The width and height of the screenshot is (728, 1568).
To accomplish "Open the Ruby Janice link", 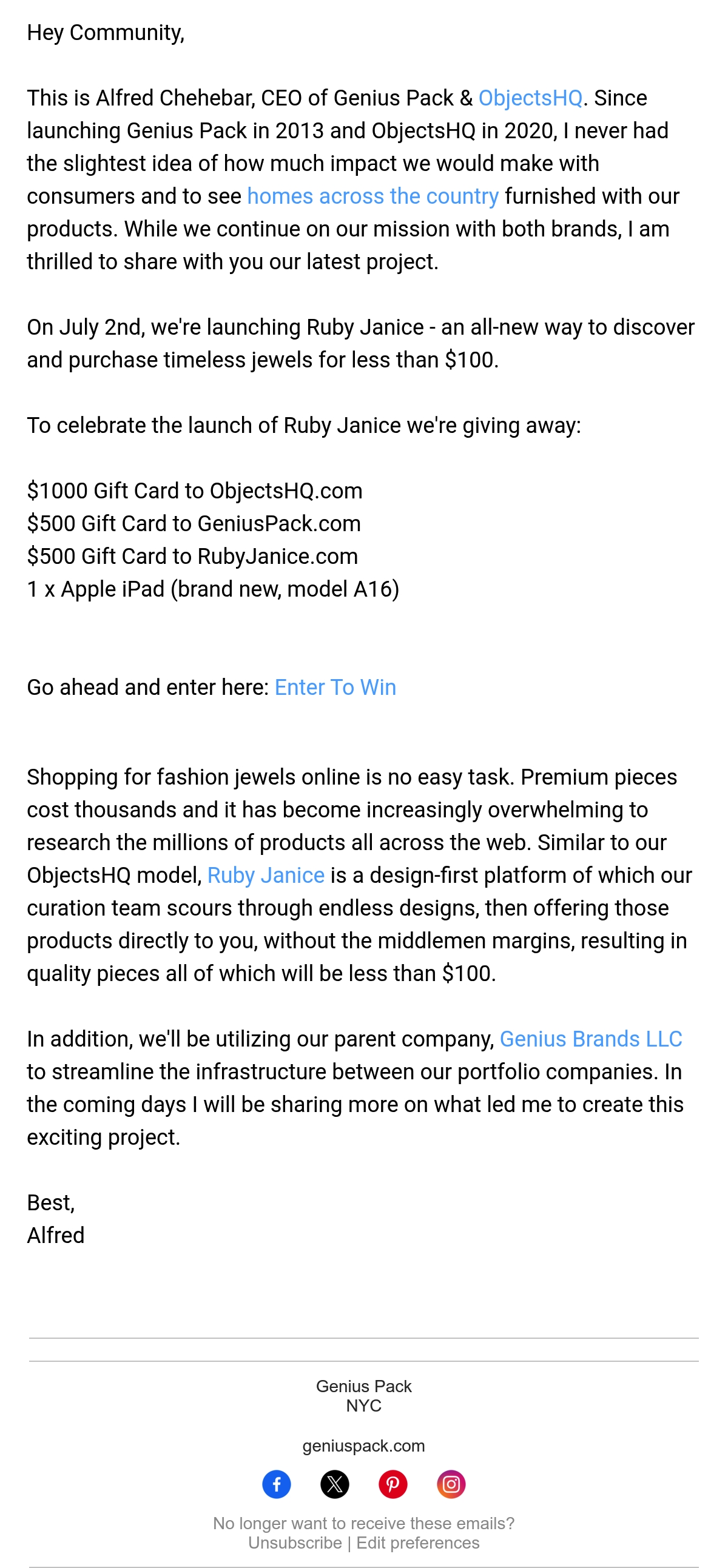I will [x=266, y=875].
